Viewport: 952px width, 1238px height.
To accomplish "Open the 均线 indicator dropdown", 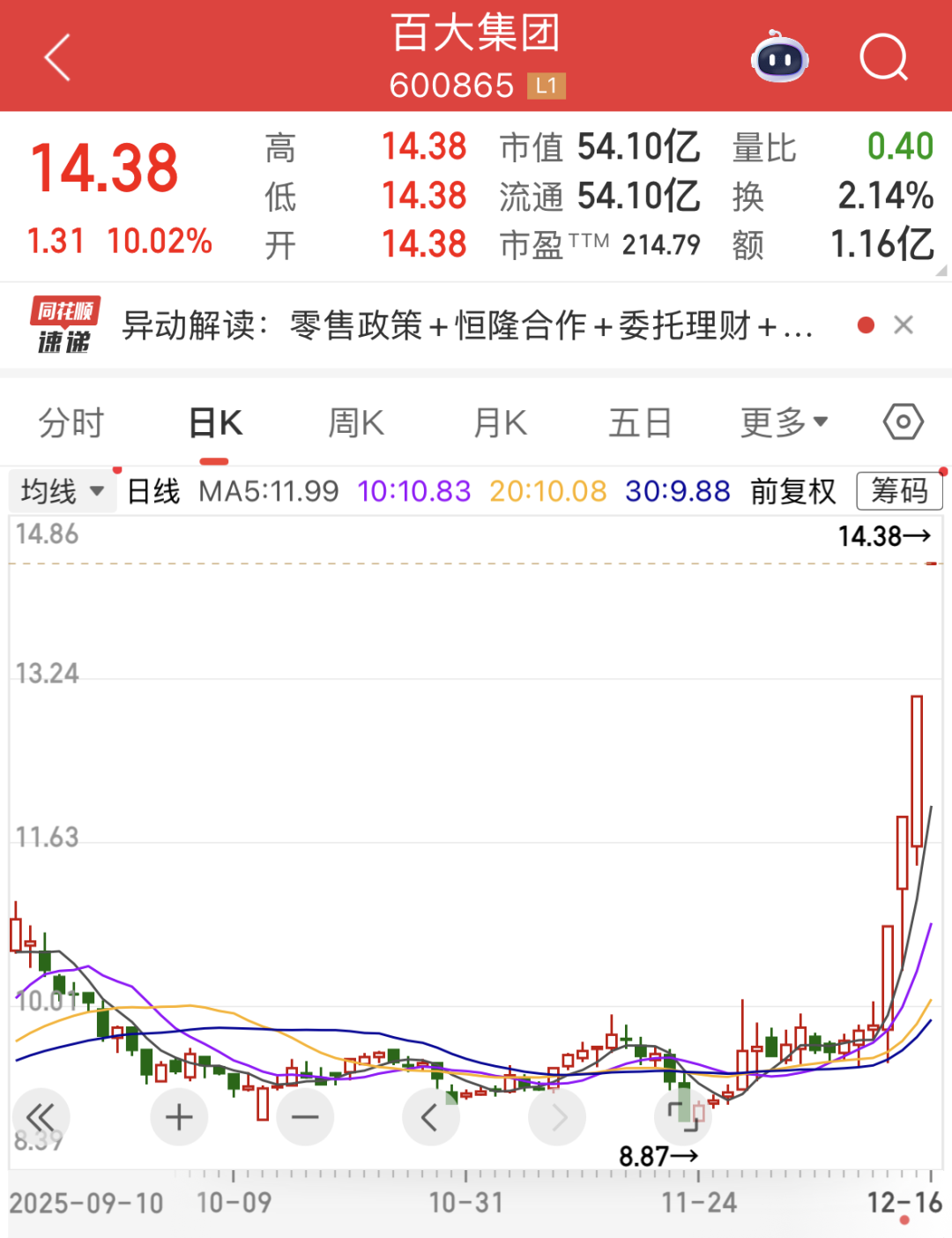I will (x=63, y=491).
